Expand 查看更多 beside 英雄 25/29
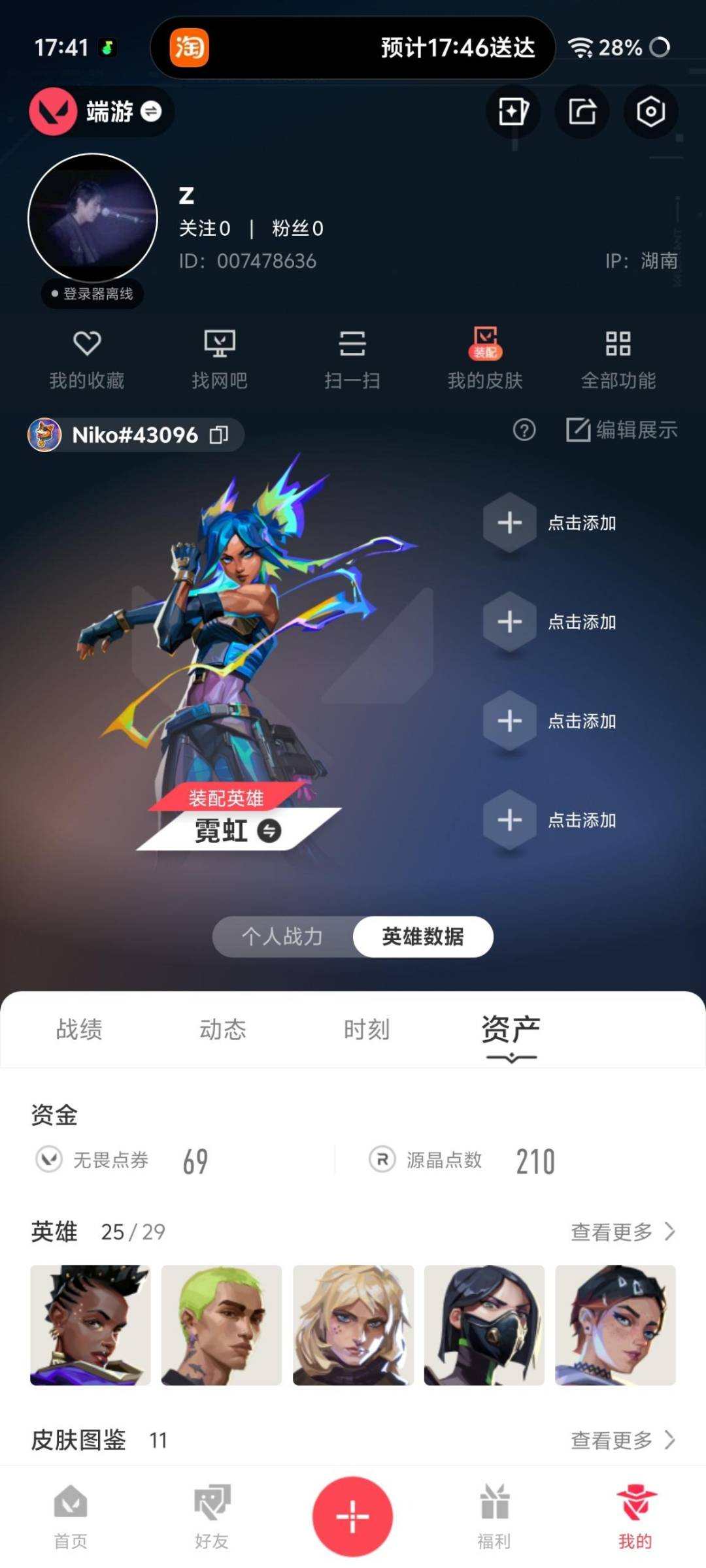 [x=620, y=1232]
